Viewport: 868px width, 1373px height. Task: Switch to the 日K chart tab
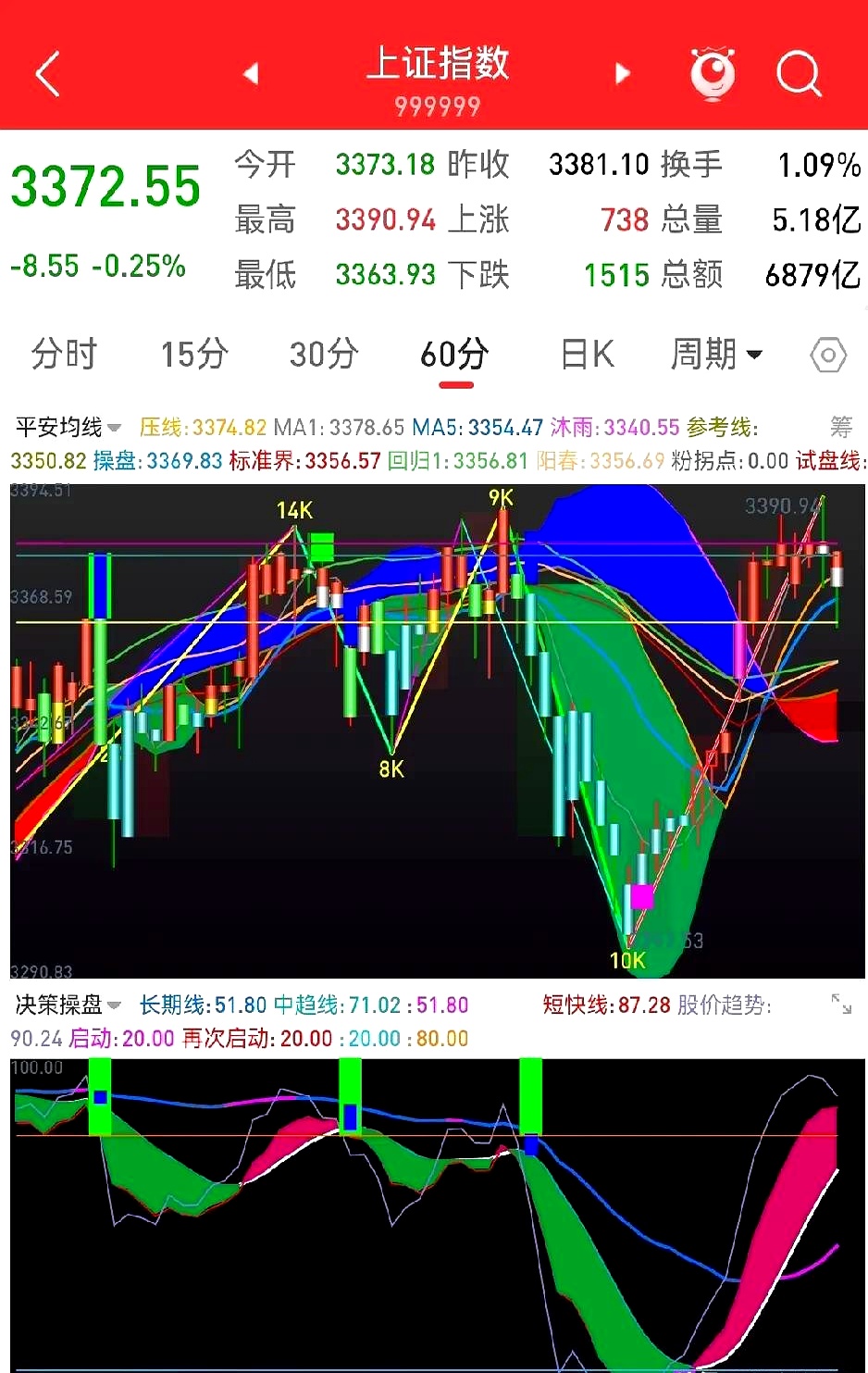click(588, 355)
